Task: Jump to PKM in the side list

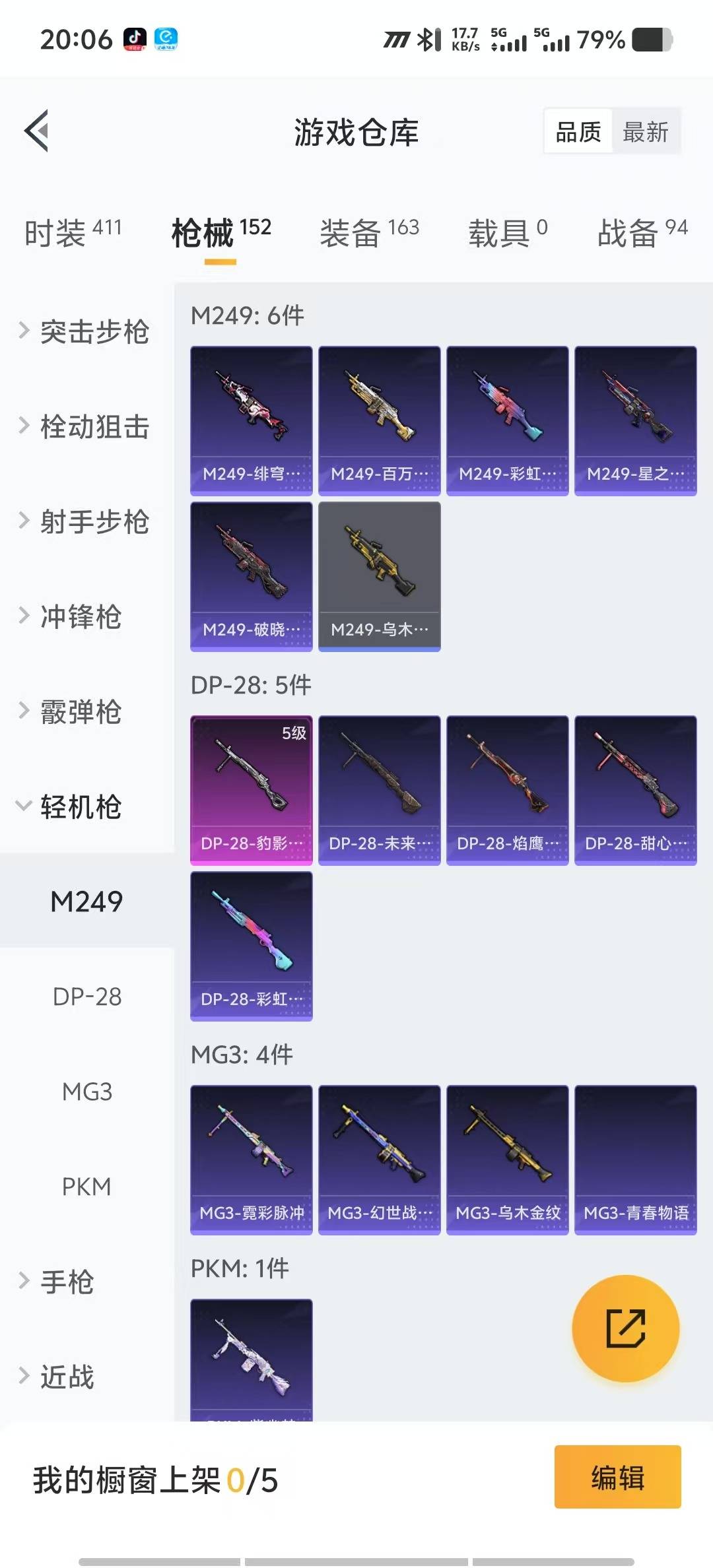Action: click(x=87, y=1187)
